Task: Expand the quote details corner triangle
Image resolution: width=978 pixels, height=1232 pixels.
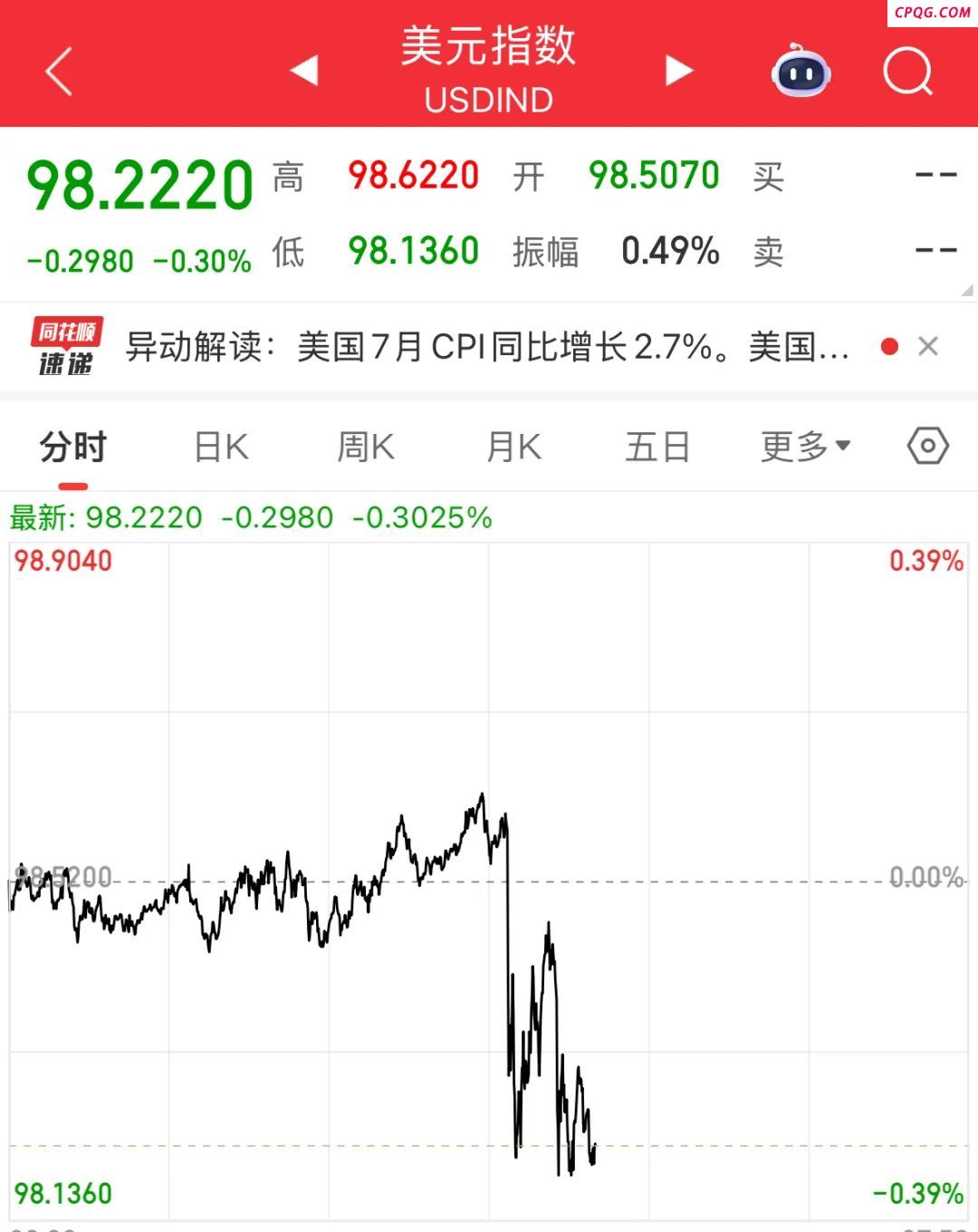Action: coord(967,291)
